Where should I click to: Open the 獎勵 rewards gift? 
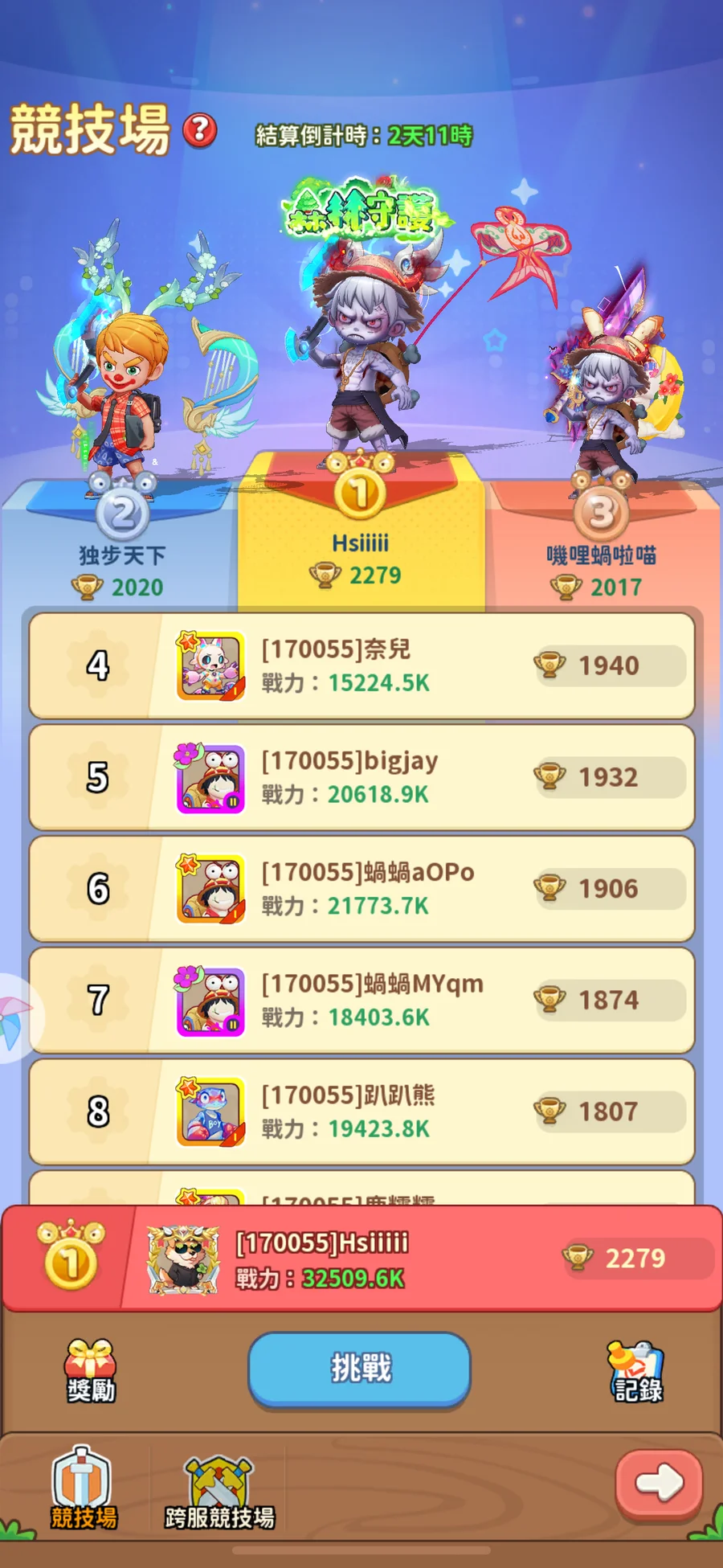91,1371
